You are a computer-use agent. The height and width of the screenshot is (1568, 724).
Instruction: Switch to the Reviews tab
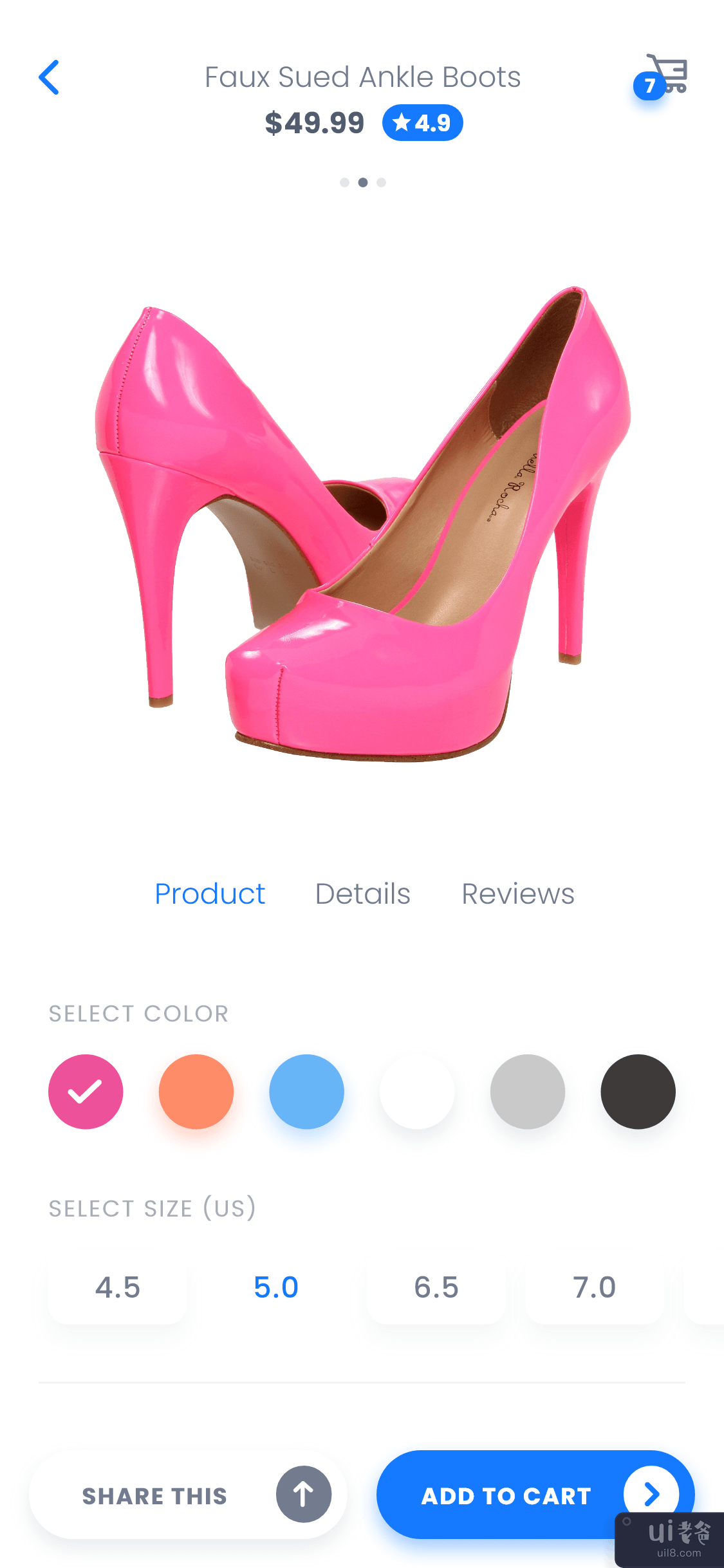(517, 893)
